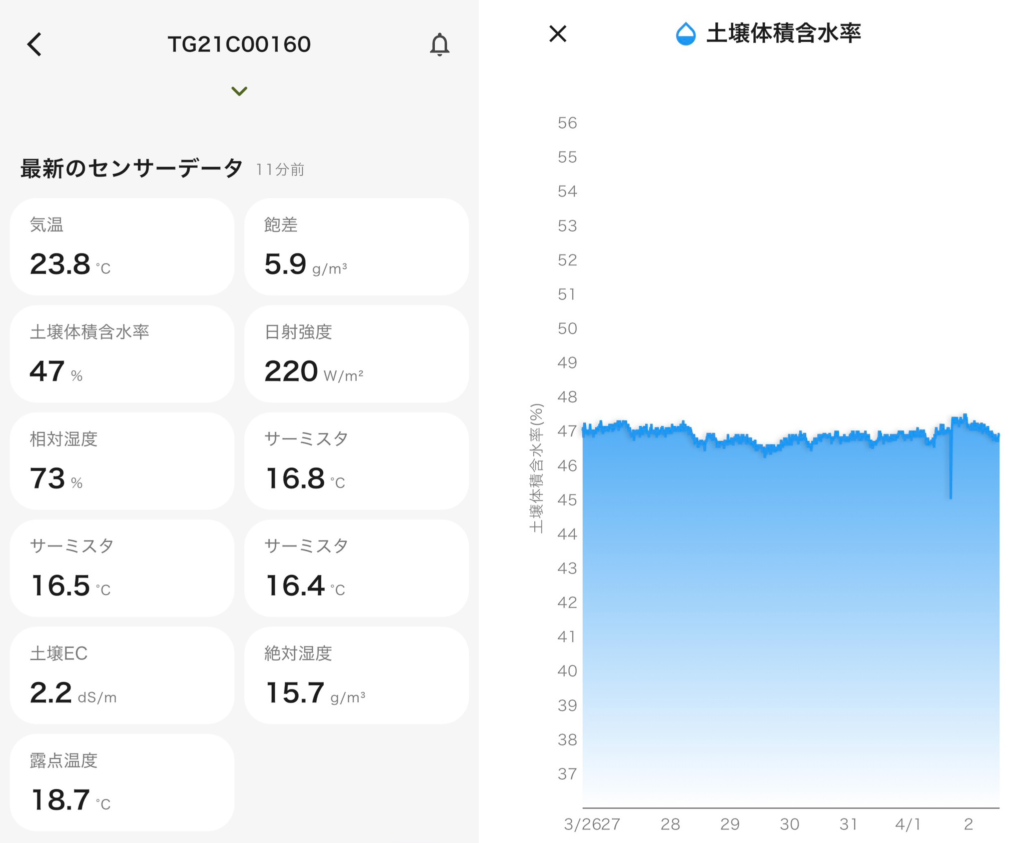Open the 相対湿度 card

[122, 461]
